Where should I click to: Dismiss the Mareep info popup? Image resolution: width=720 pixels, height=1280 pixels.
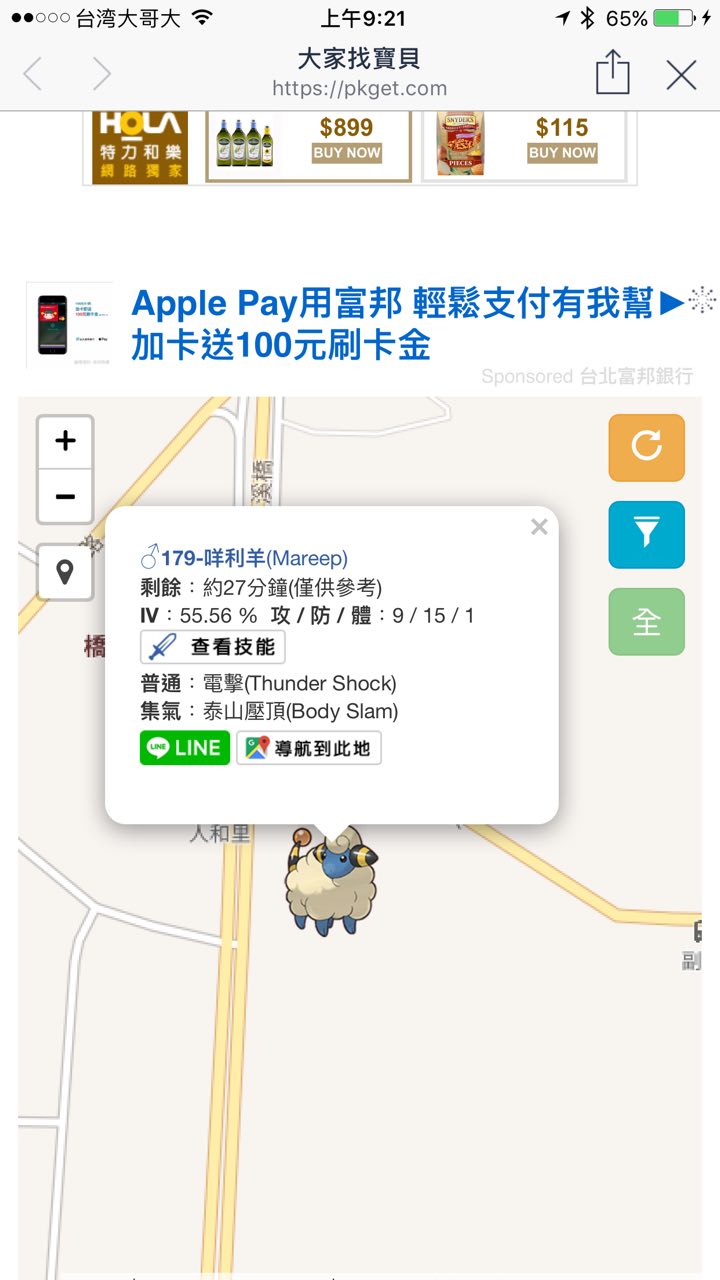pos(539,527)
